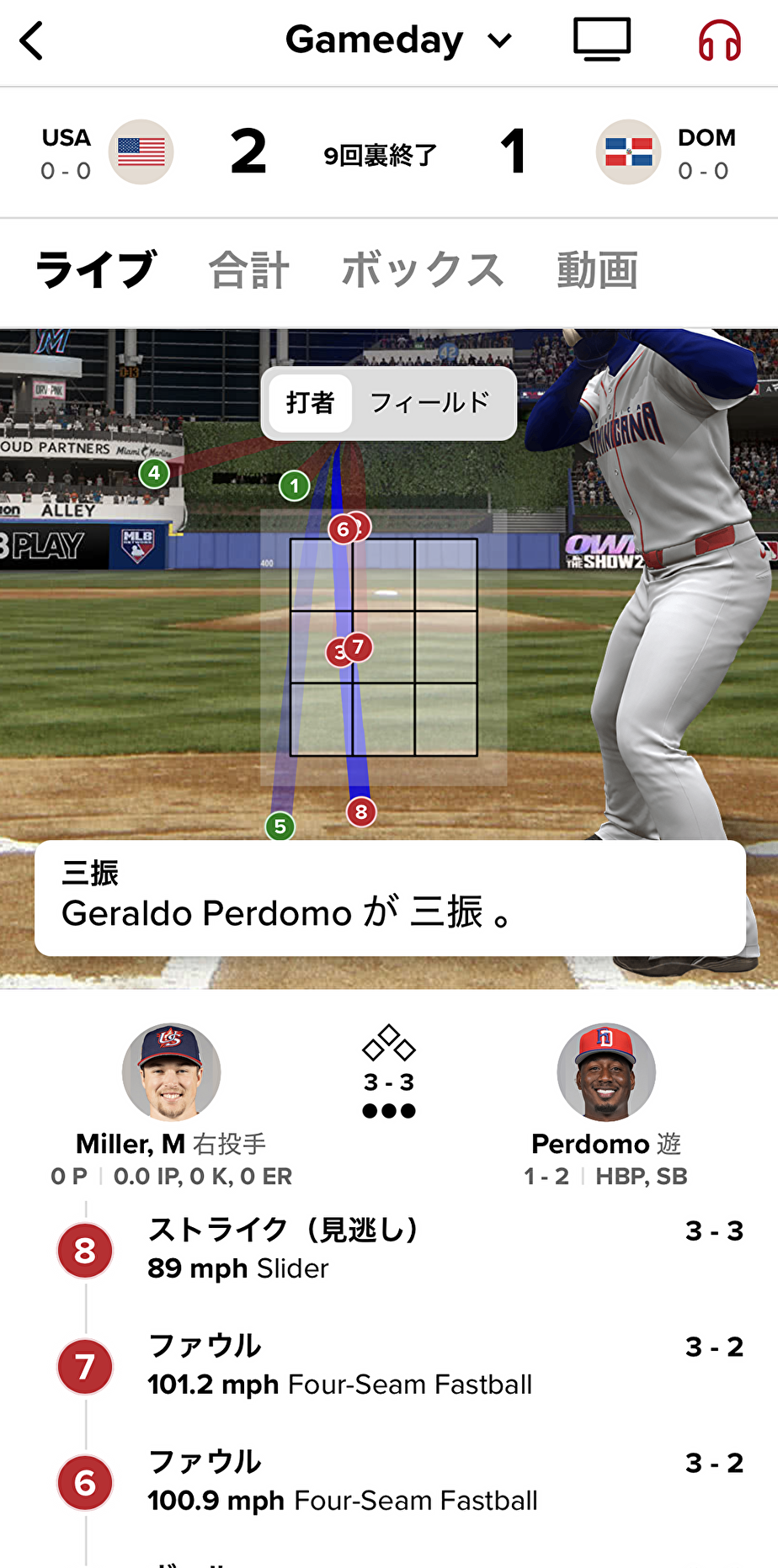
Task: Switch to the ライブ tab
Action: (96, 270)
